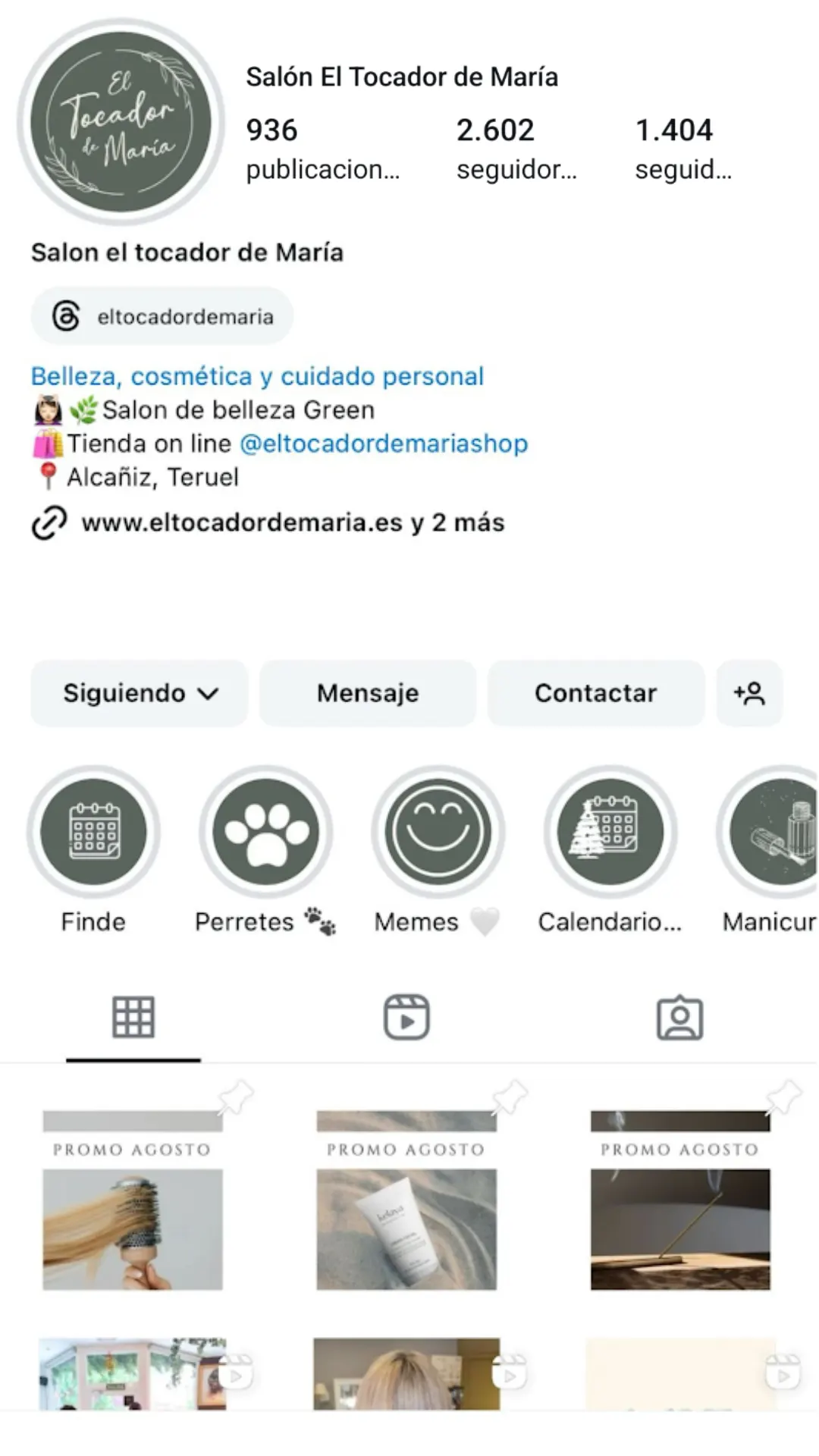
Task: Switch to the Reels tab
Action: (406, 1018)
